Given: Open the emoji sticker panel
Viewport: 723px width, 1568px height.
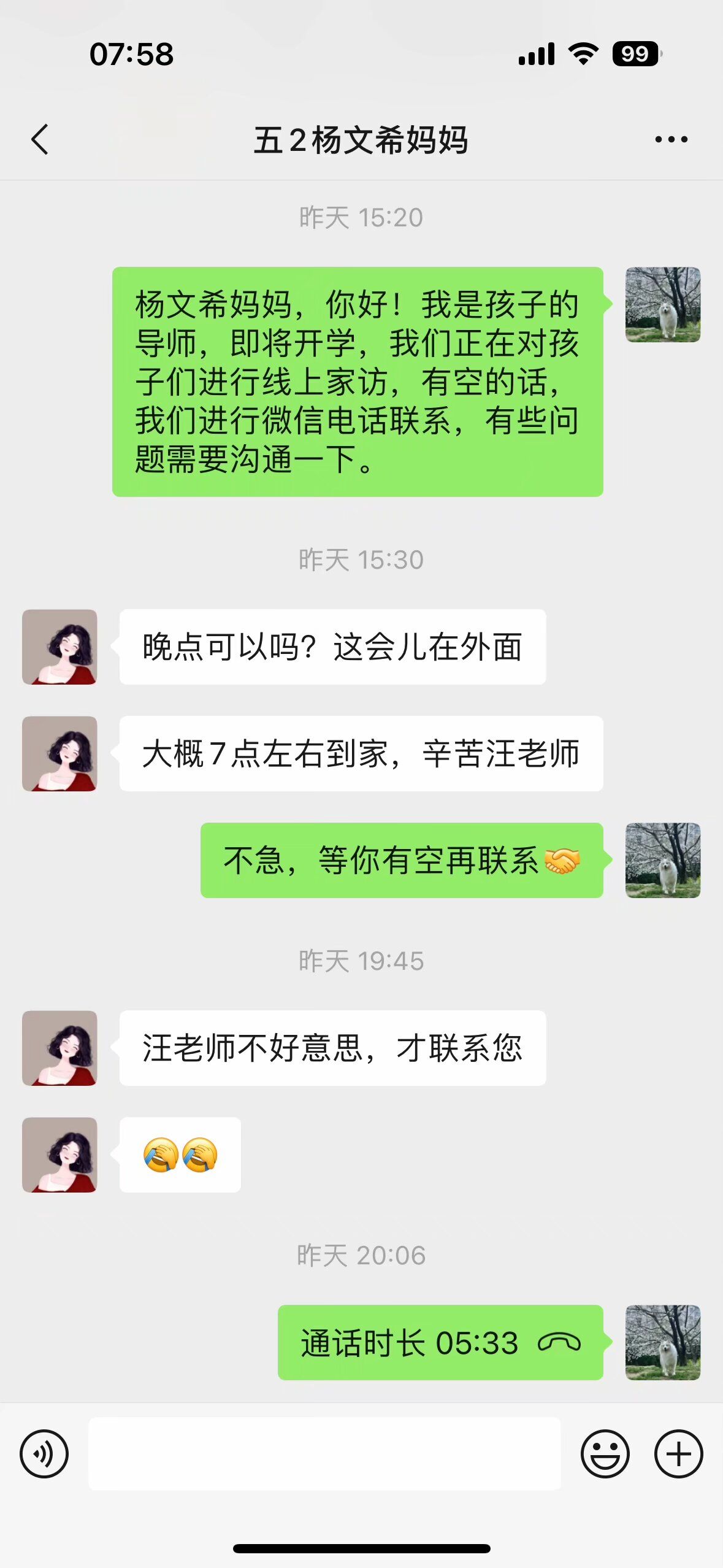Looking at the screenshot, I should click(605, 1454).
